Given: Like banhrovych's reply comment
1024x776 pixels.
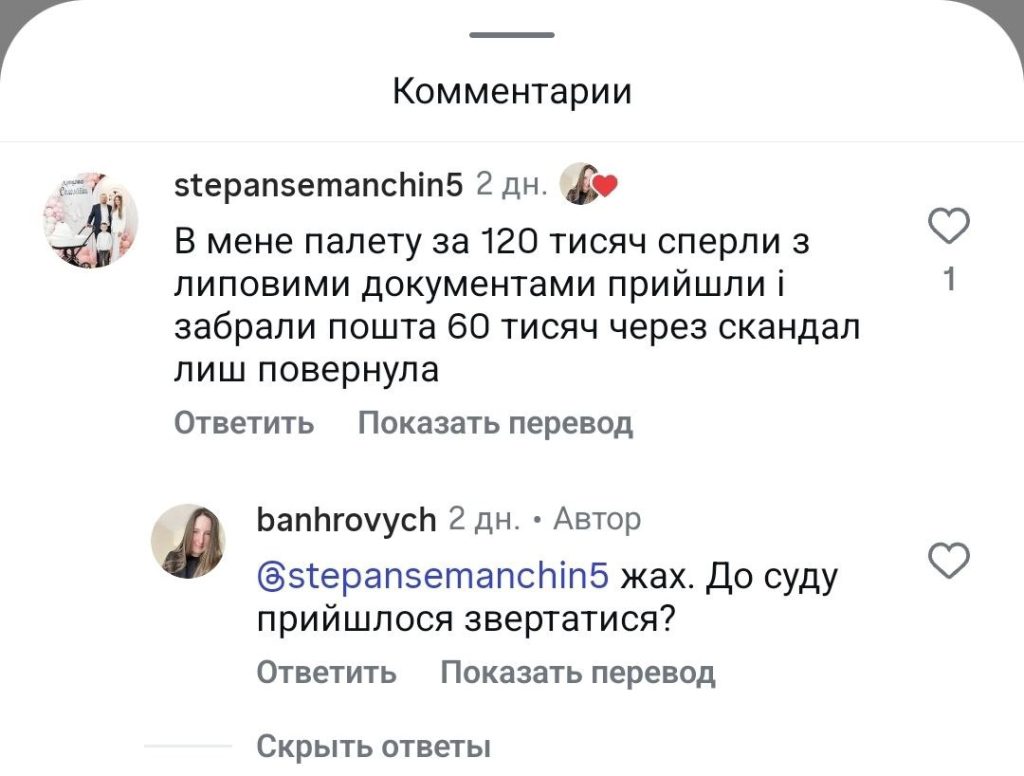Looking at the screenshot, I should 949,561.
